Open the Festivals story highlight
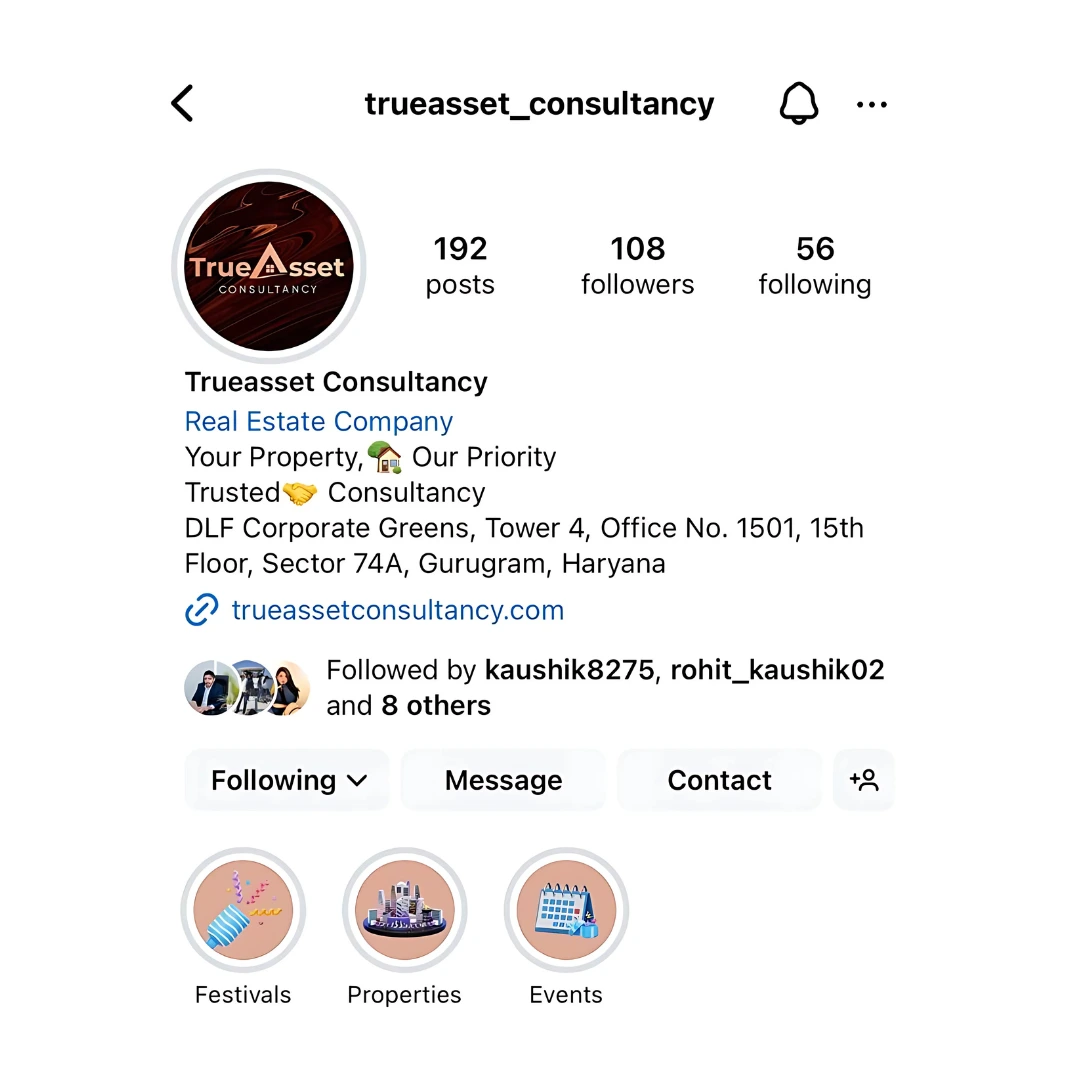The height and width of the screenshot is (1080, 1080). click(243, 911)
